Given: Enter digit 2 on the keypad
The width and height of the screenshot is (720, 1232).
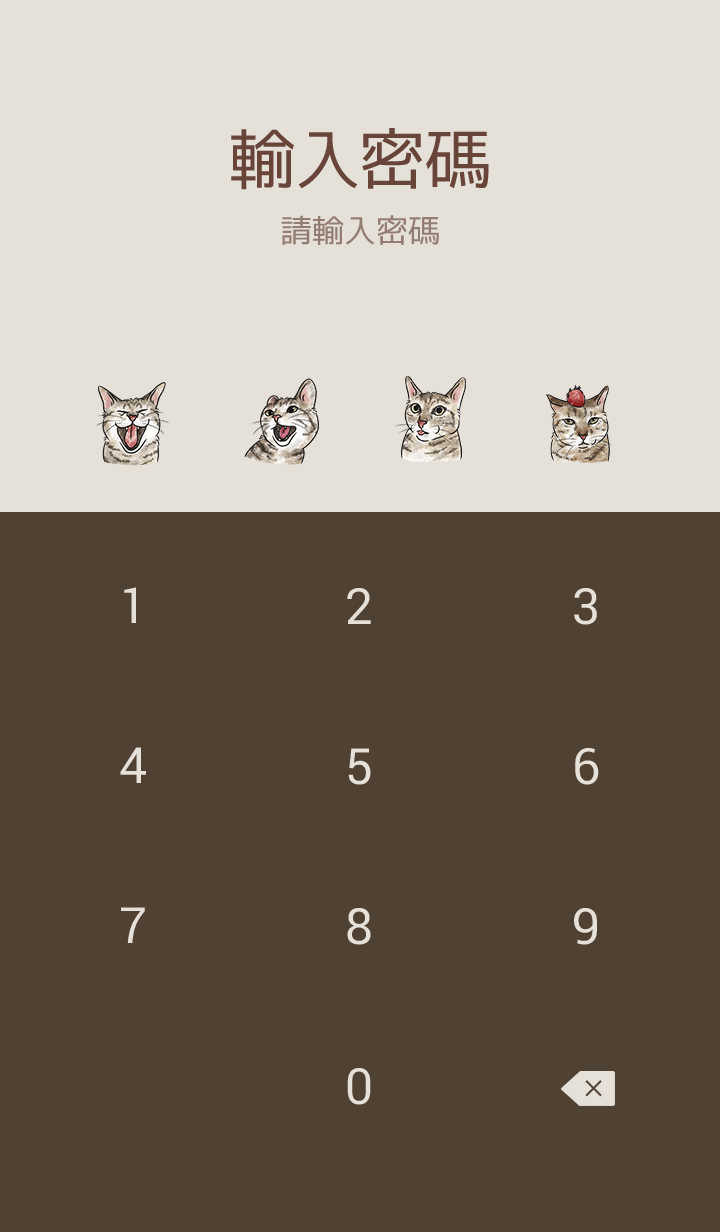Looking at the screenshot, I should [359, 607].
